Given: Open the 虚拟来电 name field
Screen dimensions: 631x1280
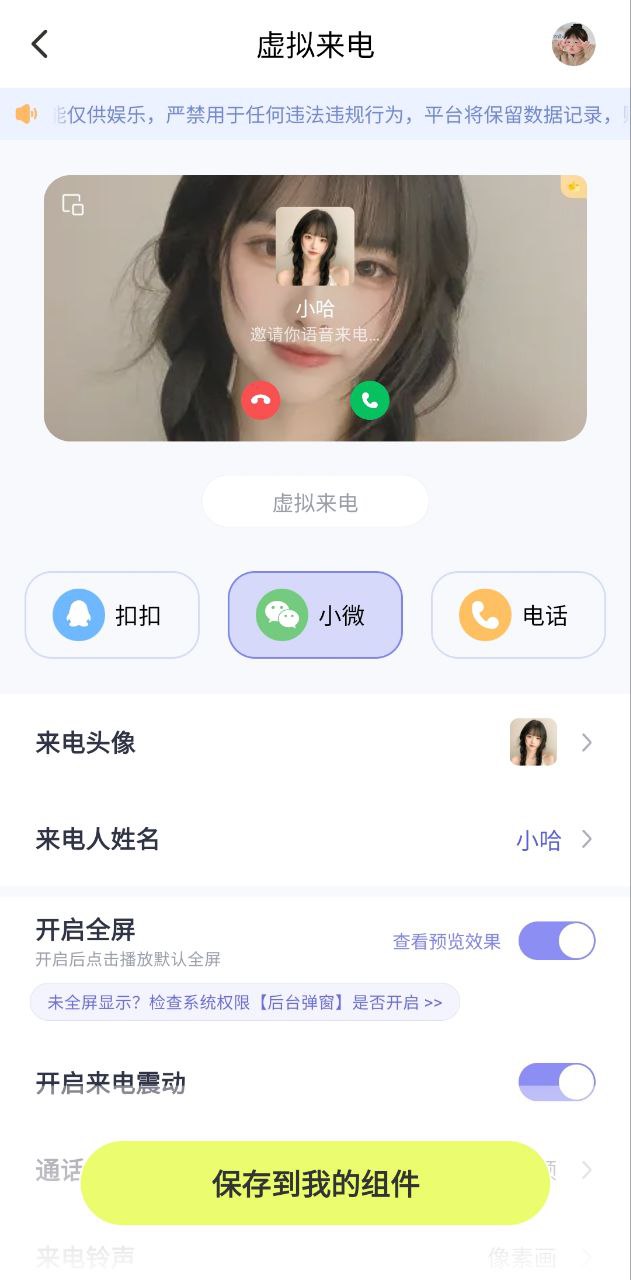Looking at the screenshot, I should pos(315,502).
